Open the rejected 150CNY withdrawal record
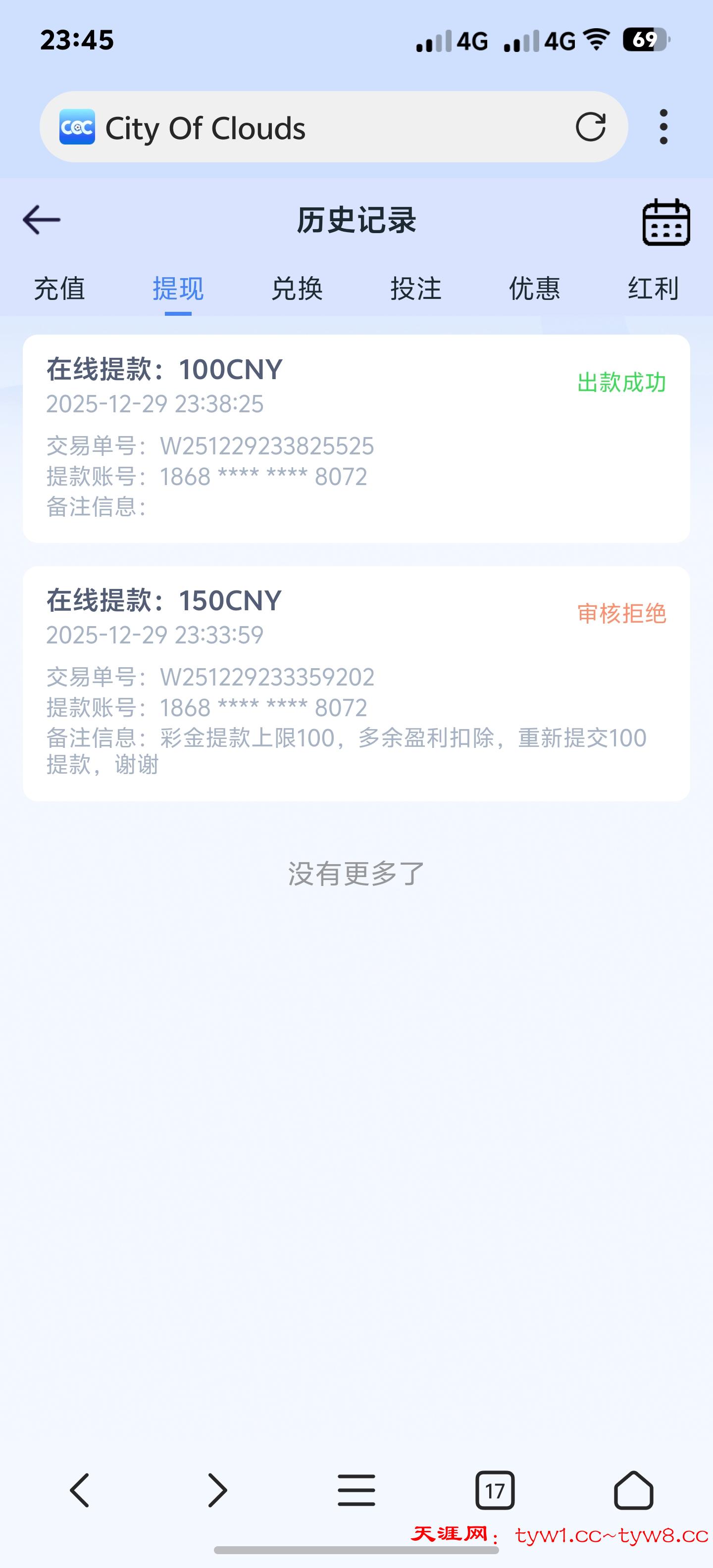This screenshot has height=1568, width=713. (x=356, y=683)
